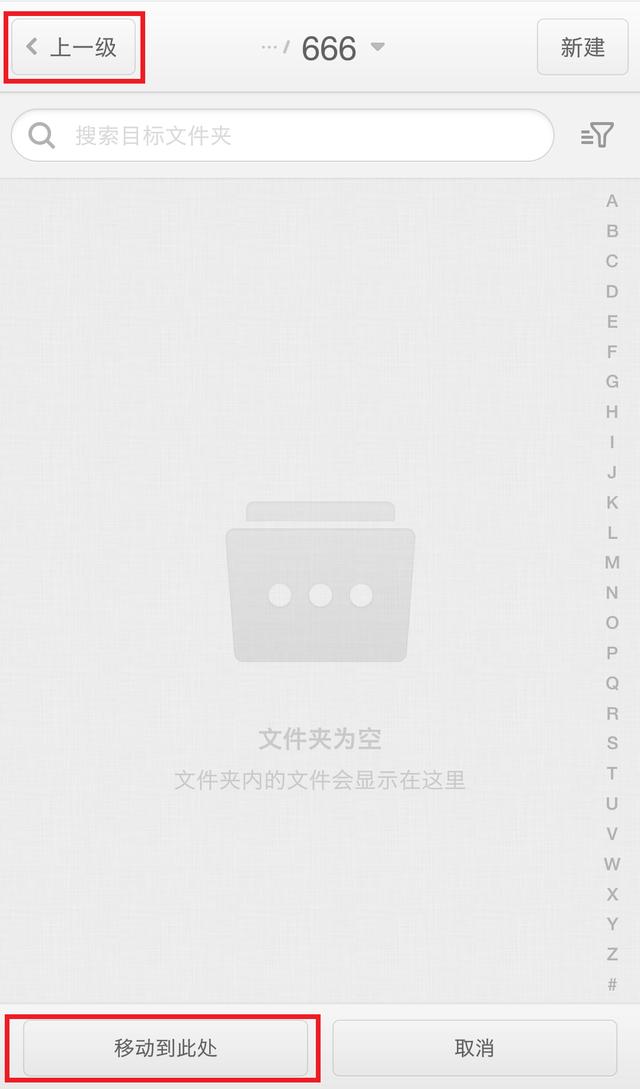
Task: Tap 新建 to create new folder
Action: (582, 47)
